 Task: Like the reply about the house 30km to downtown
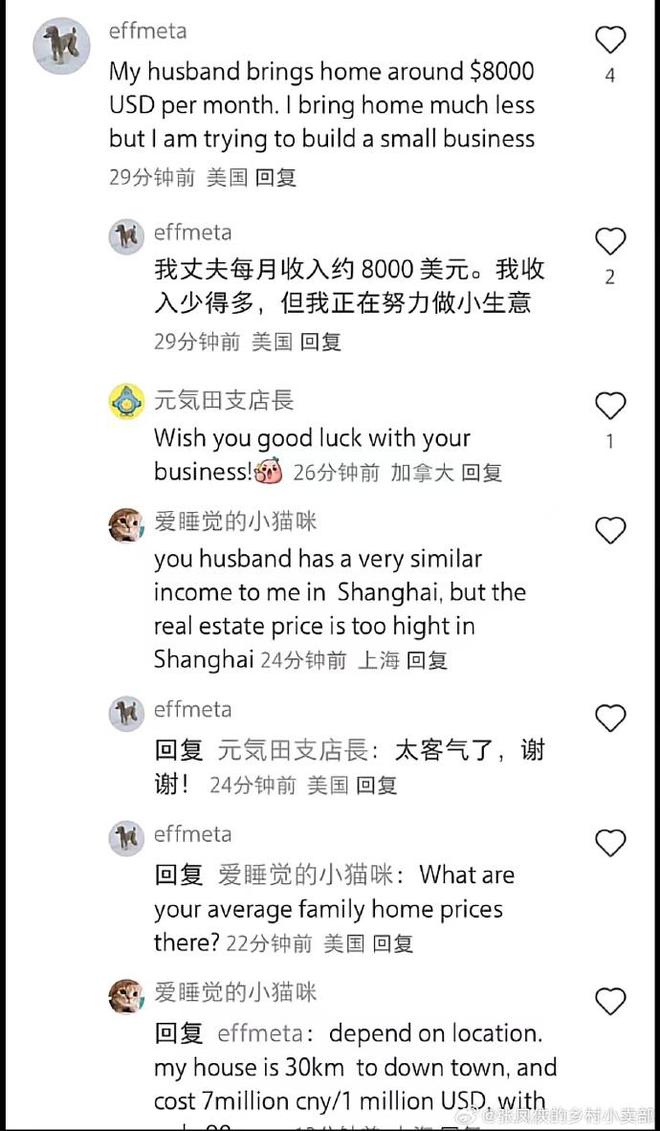[610, 1001]
